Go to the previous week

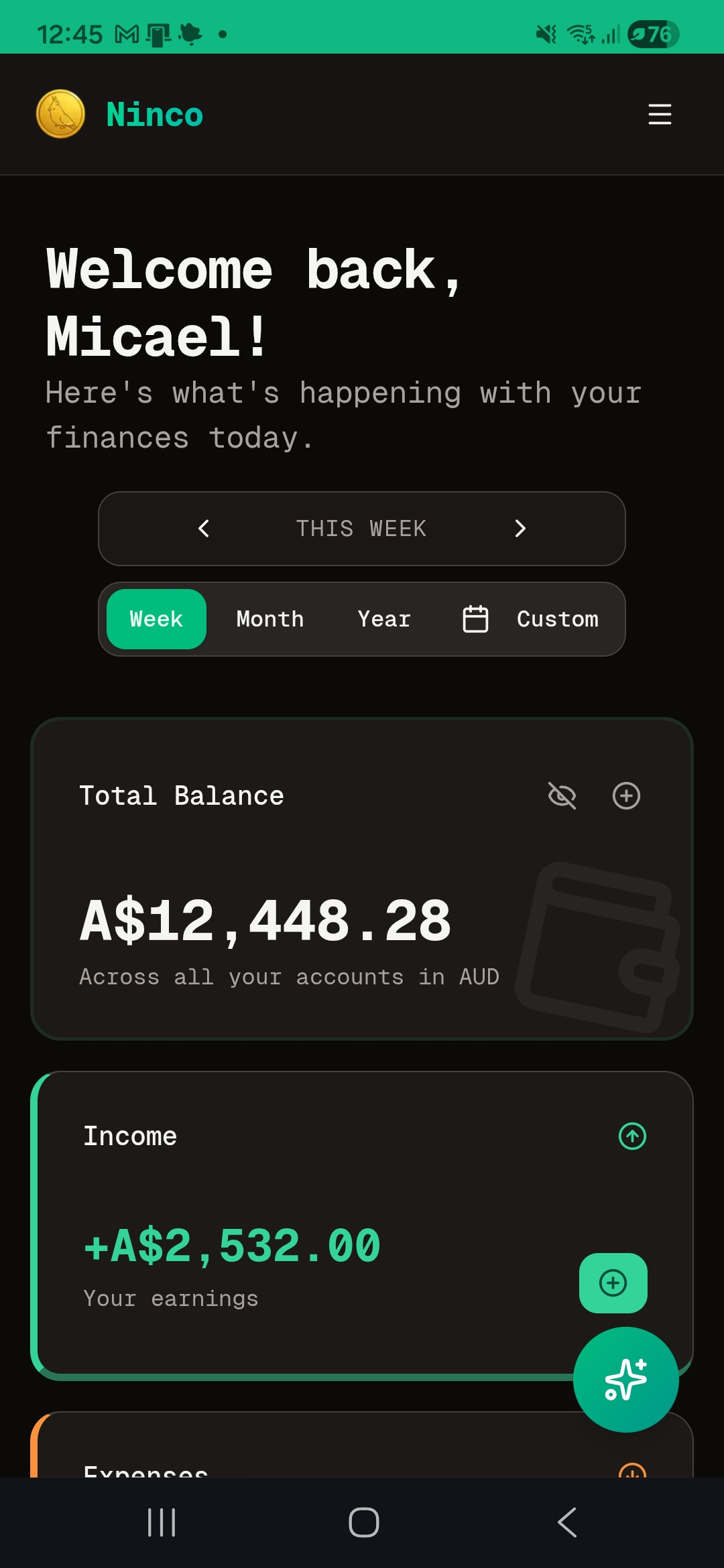coord(204,529)
